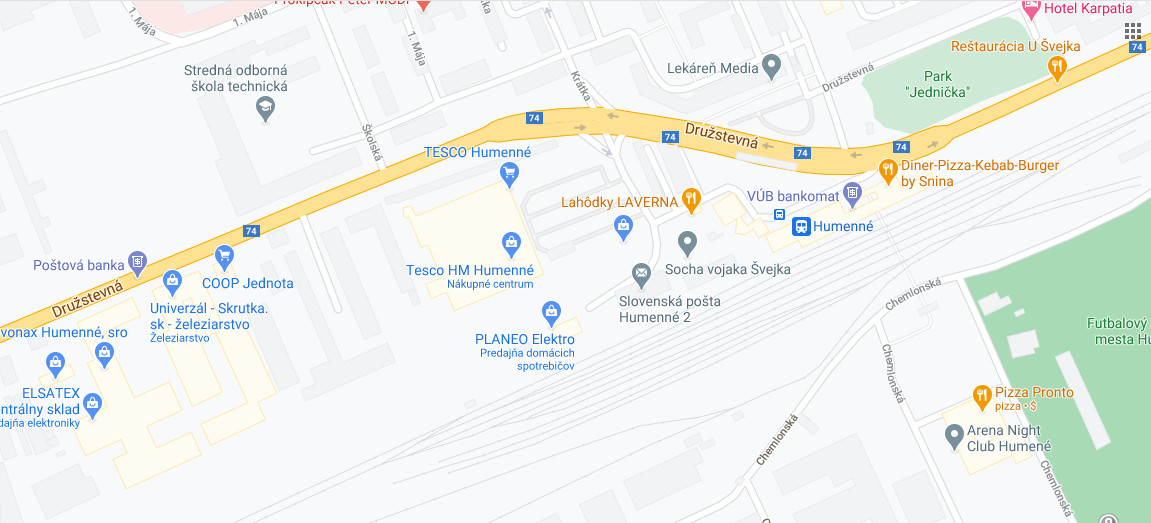Open Pizza Pronto restaurant marker
Image resolution: width=1151 pixels, height=523 pixels.
[x=982, y=396]
